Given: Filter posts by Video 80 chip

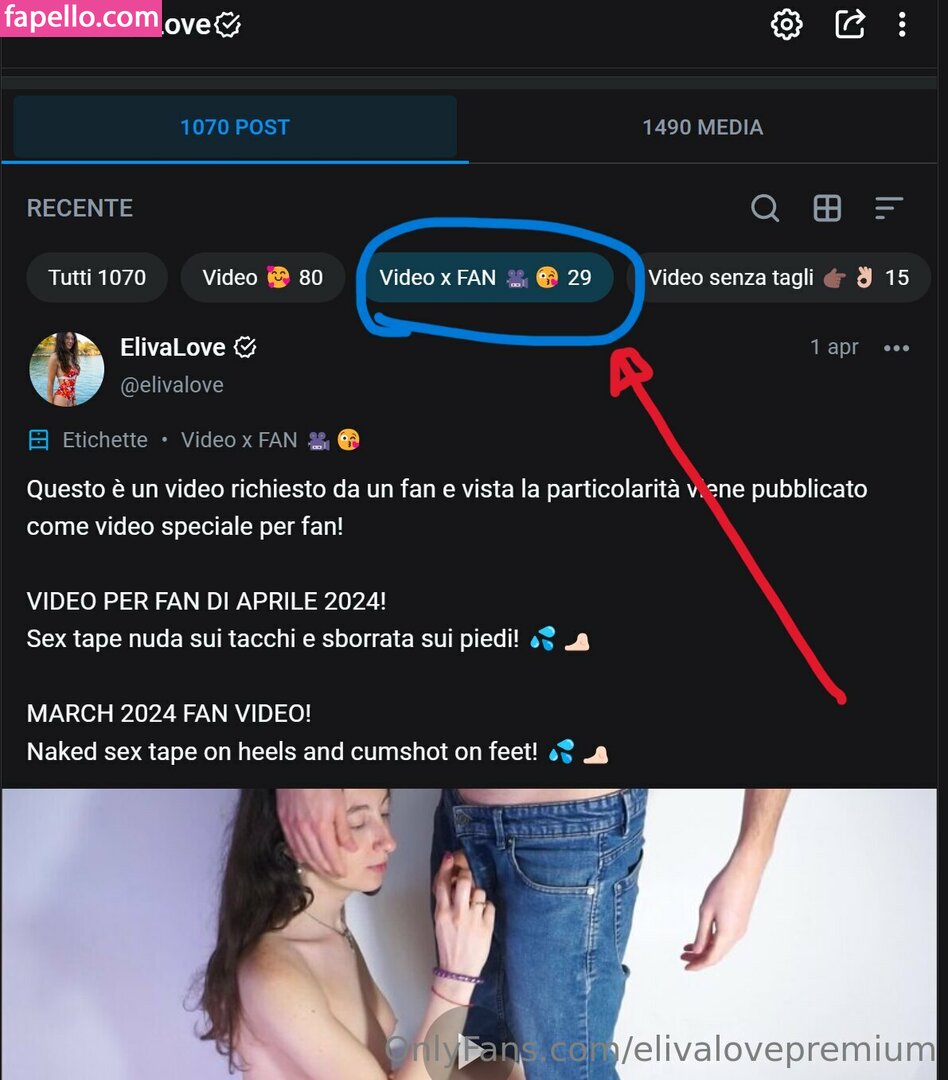Looking at the screenshot, I should [x=262, y=277].
